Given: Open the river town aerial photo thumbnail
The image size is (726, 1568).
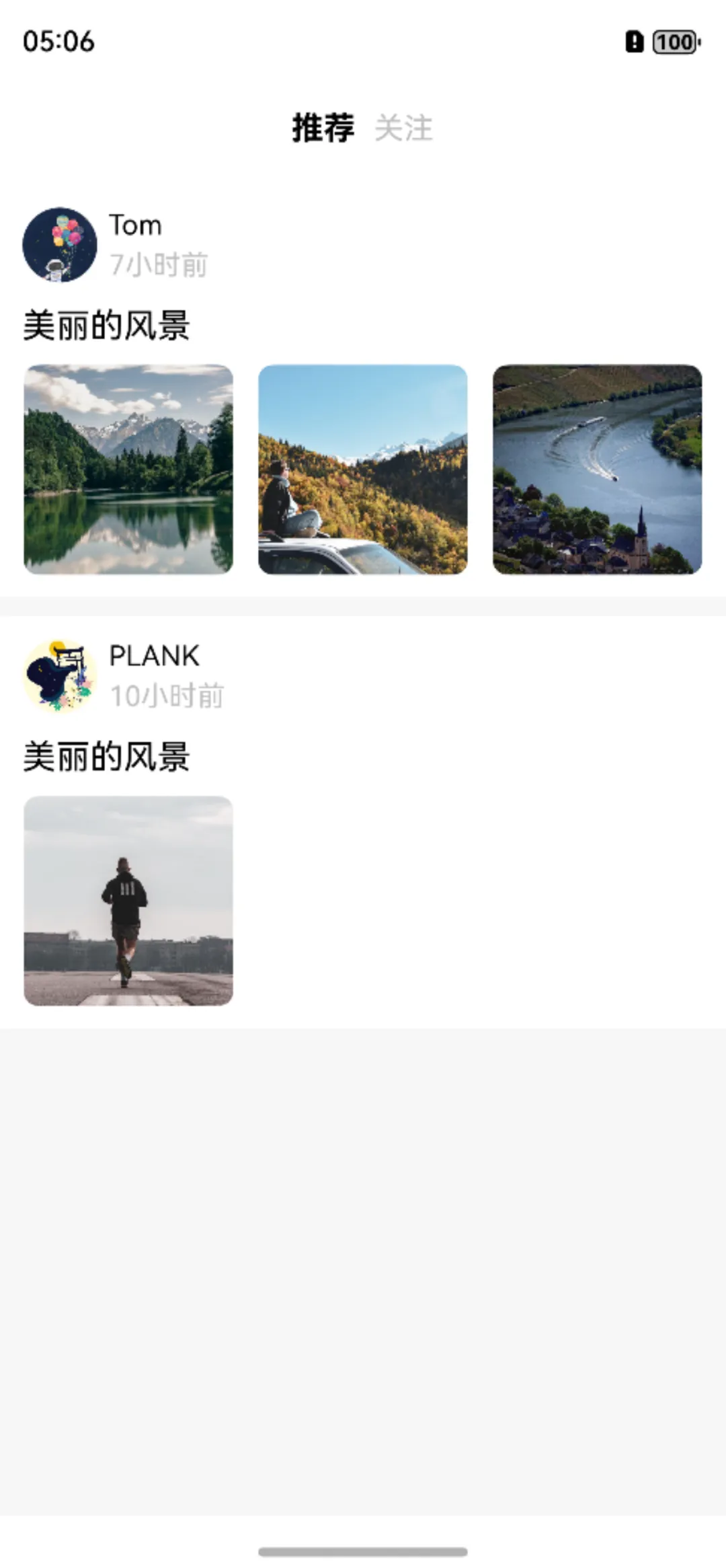Looking at the screenshot, I should (x=596, y=470).
